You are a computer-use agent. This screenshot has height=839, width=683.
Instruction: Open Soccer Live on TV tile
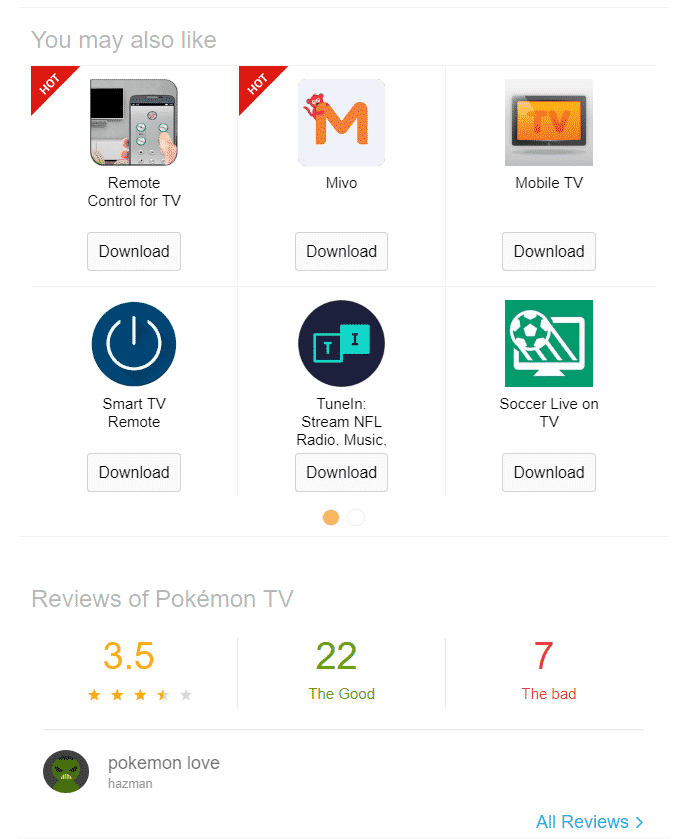(x=549, y=343)
